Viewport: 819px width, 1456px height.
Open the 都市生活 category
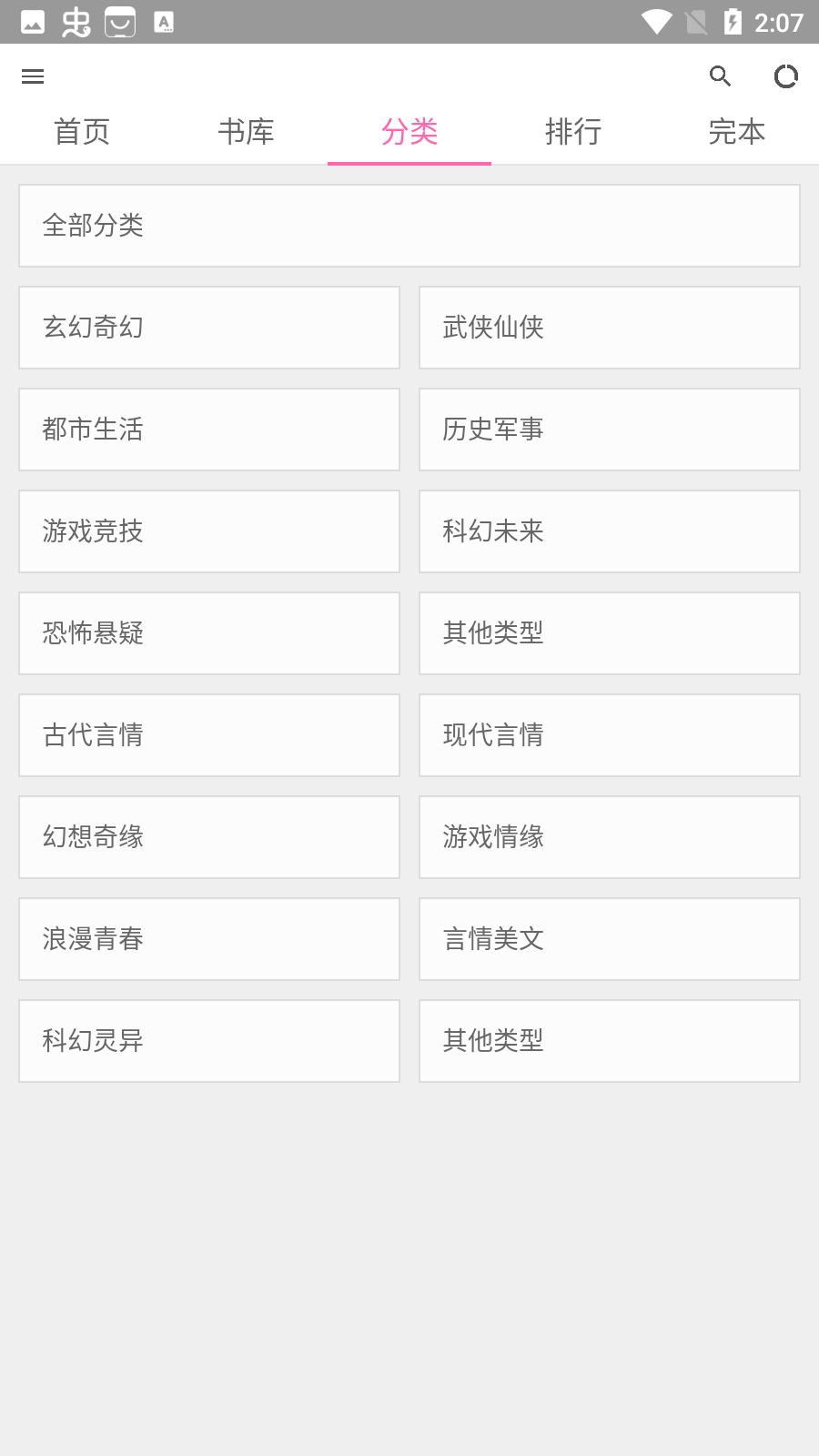click(208, 429)
